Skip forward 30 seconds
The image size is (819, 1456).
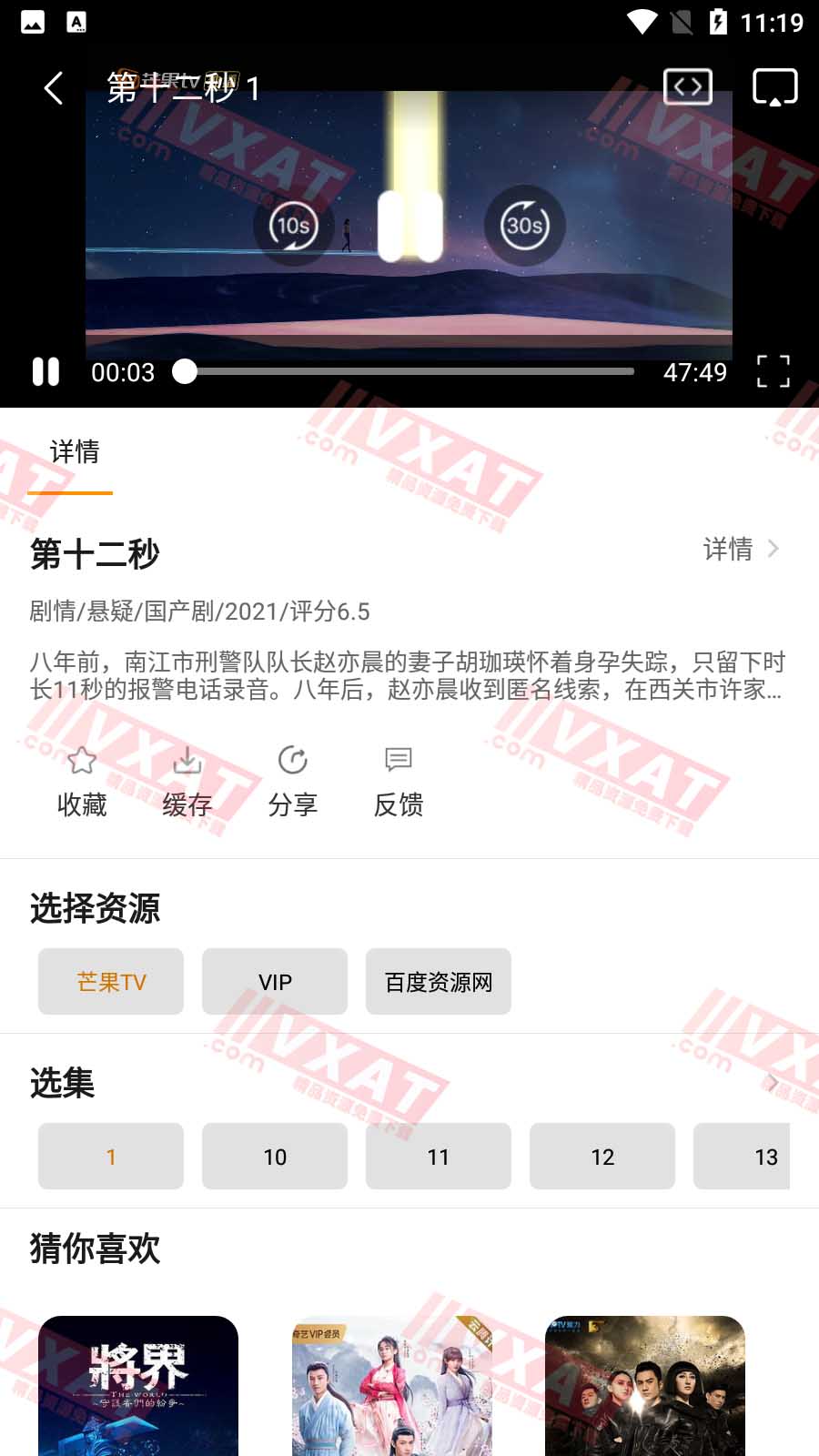point(524,225)
